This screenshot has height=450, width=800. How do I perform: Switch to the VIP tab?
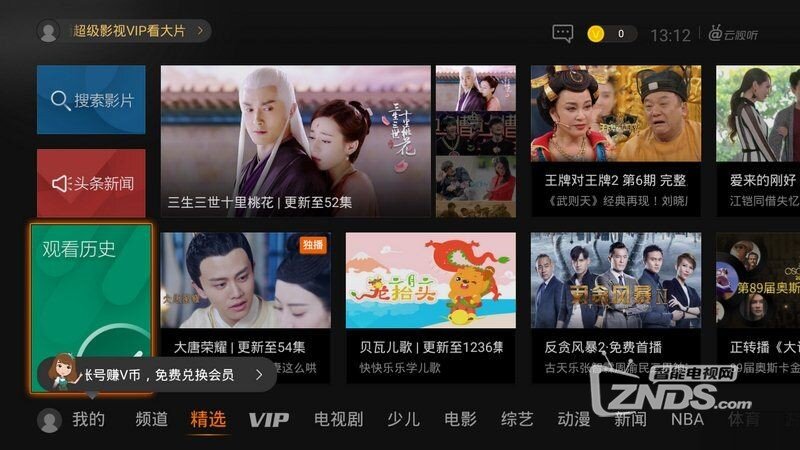(x=268, y=419)
